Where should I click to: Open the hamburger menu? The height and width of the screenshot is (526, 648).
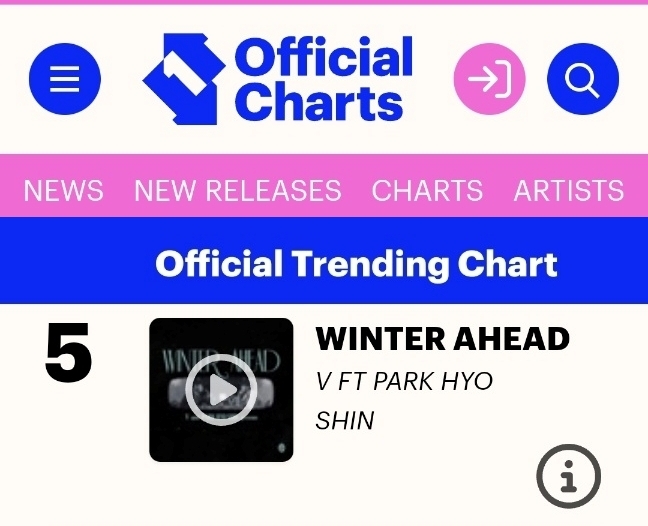point(65,79)
